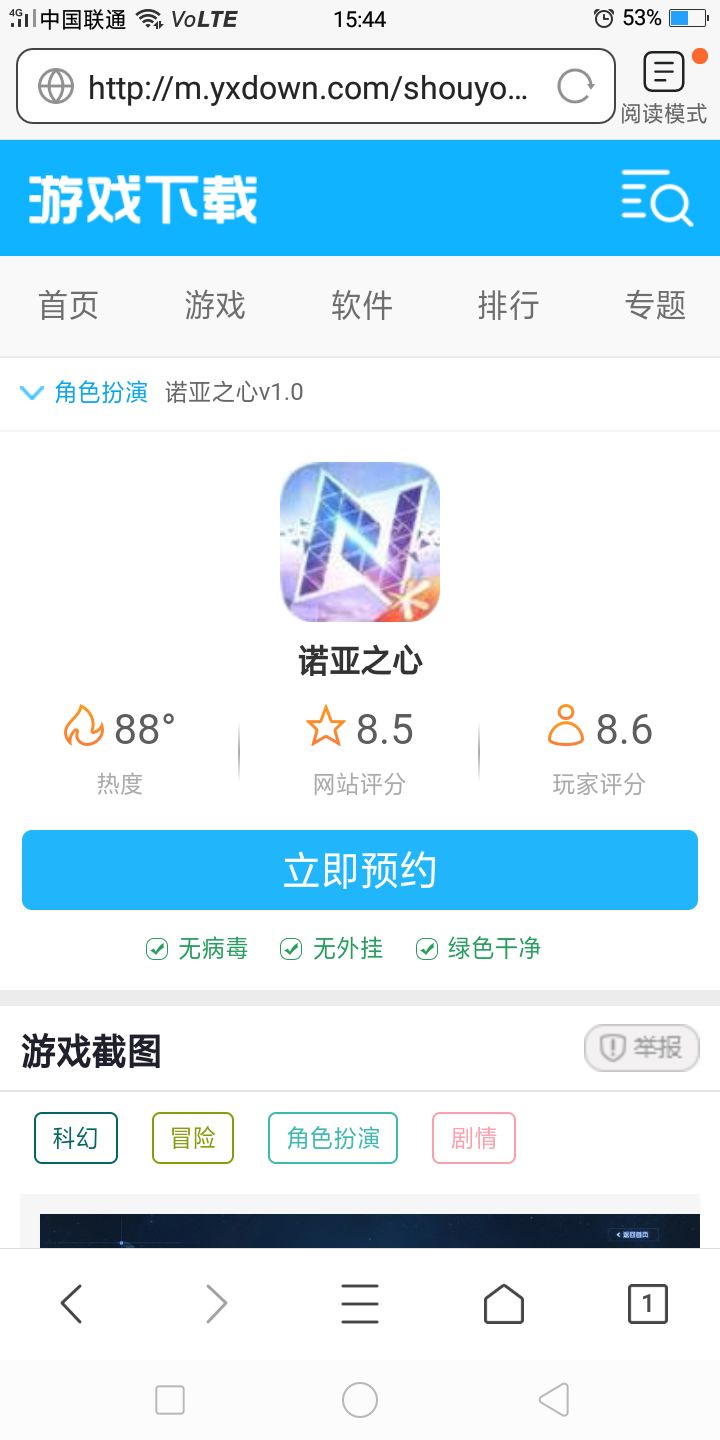Tap the player icon beside the 8.6 rating
720x1440 pixels.
point(567,728)
